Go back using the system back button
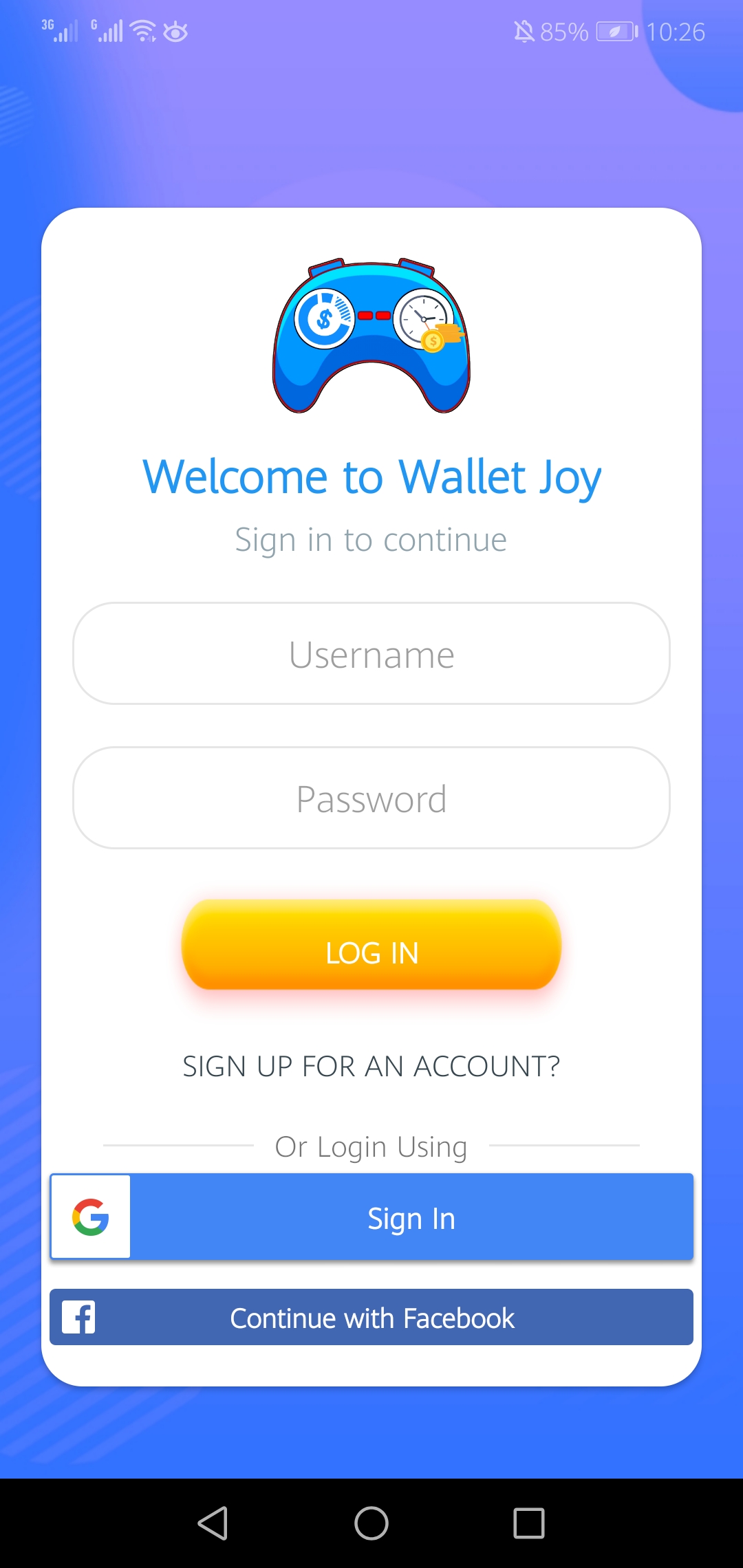Image resolution: width=743 pixels, height=1568 pixels. 213,1523
